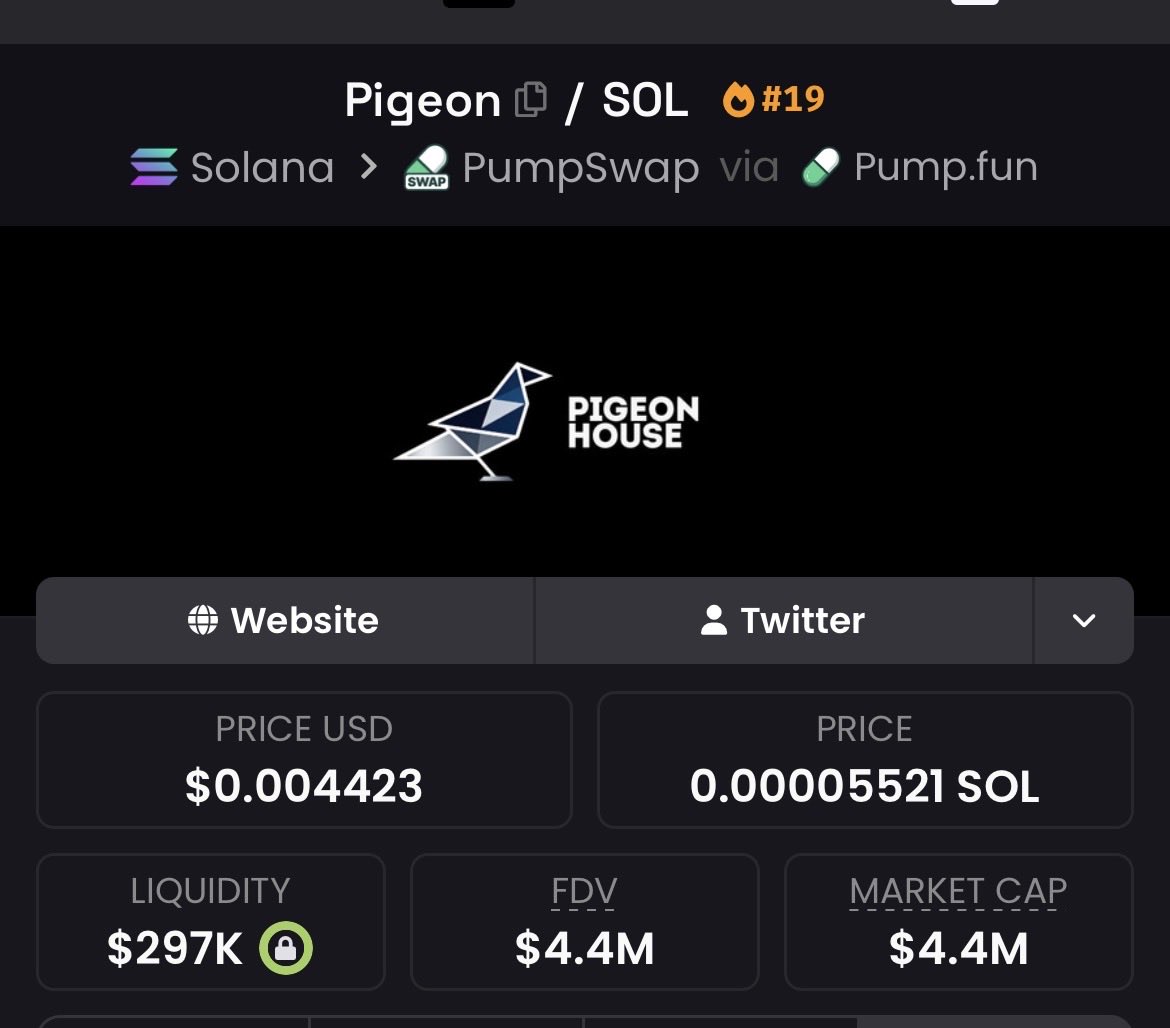Open the Twitter profile link
Viewport: 1170px width, 1028px height.
[x=783, y=621]
